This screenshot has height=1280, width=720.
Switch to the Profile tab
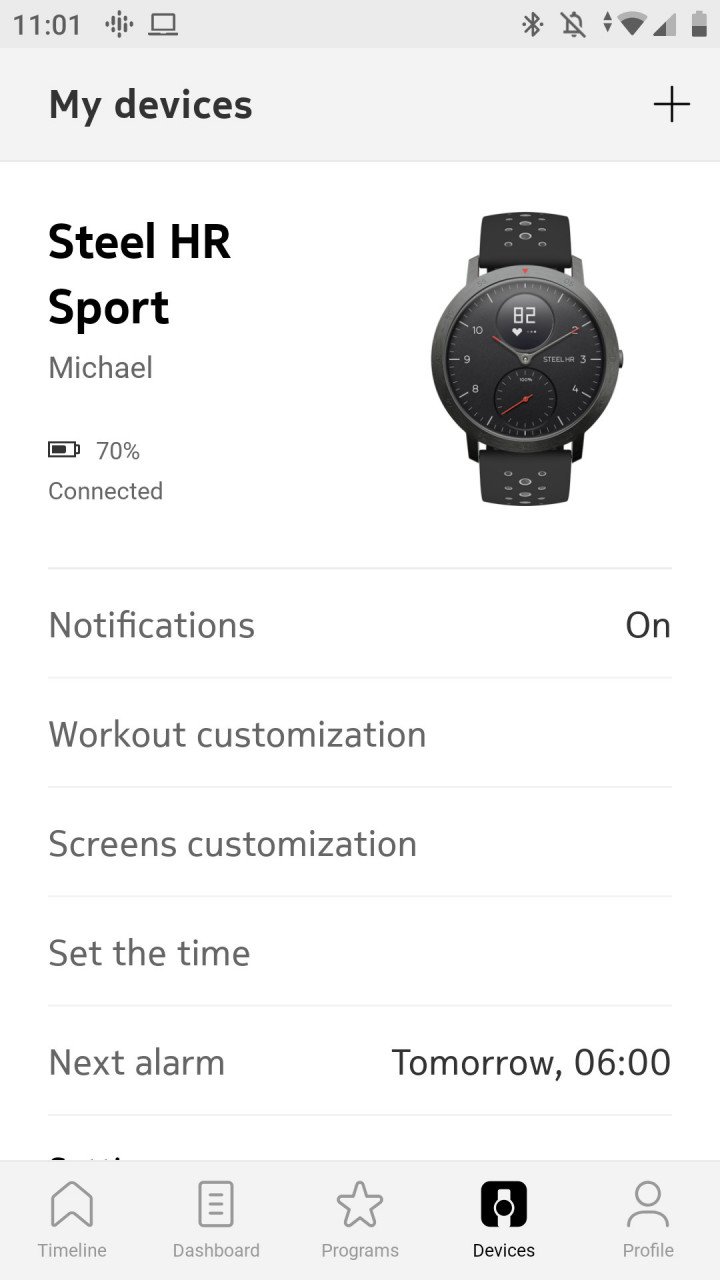[648, 1220]
